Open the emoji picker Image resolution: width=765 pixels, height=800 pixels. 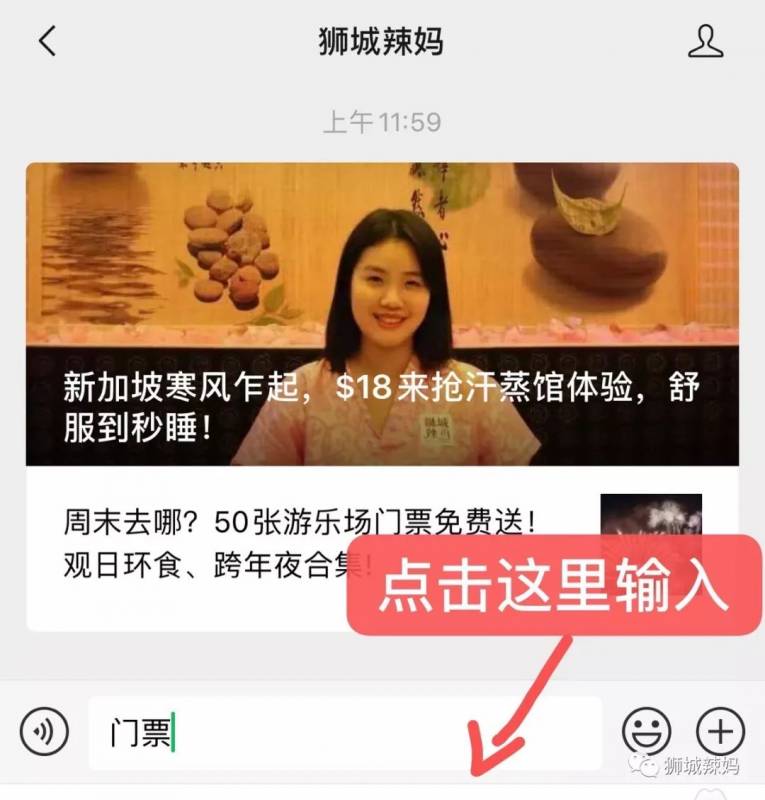click(x=646, y=732)
